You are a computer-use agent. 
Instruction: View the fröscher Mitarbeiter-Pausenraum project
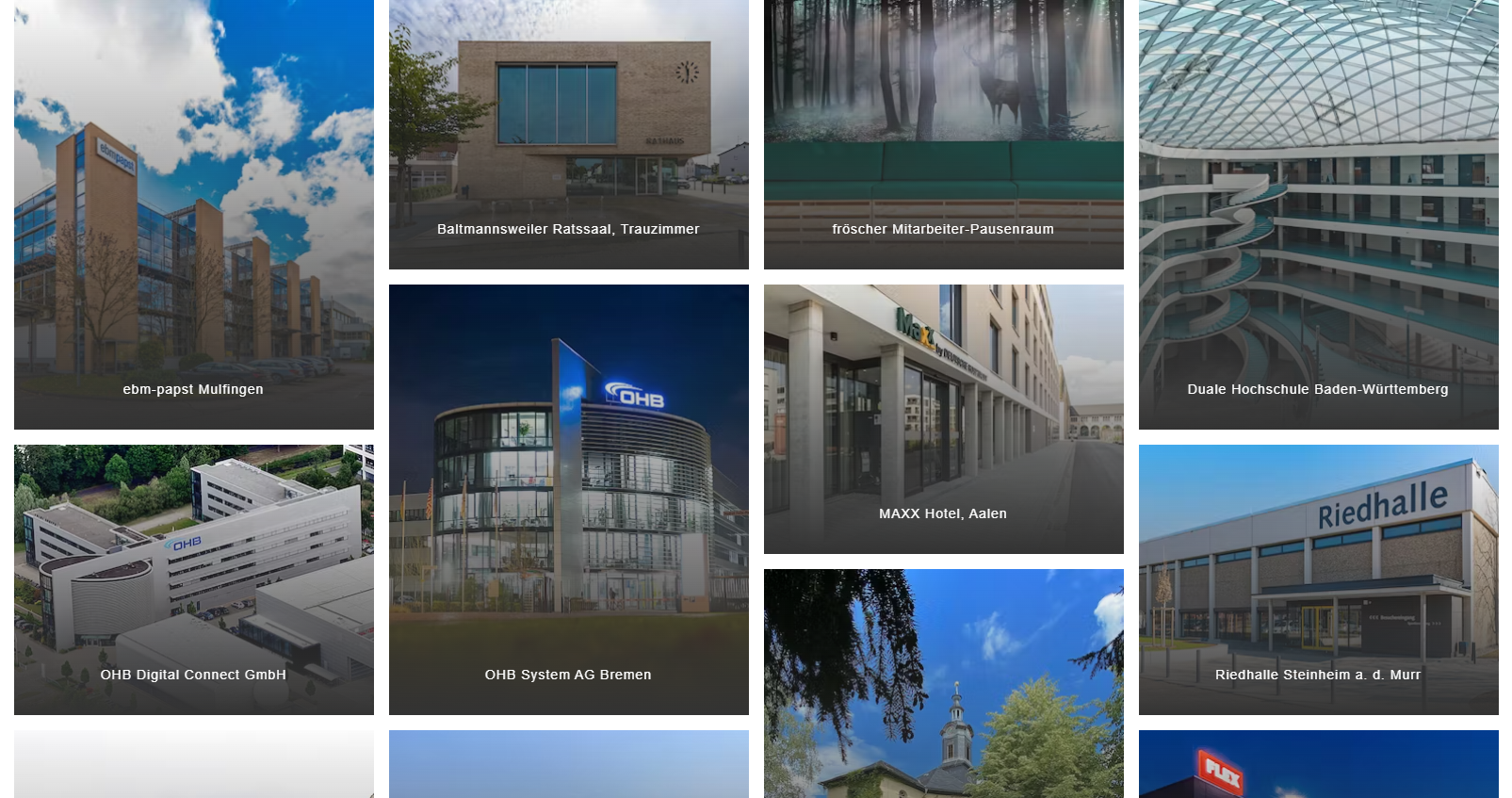coord(943,134)
